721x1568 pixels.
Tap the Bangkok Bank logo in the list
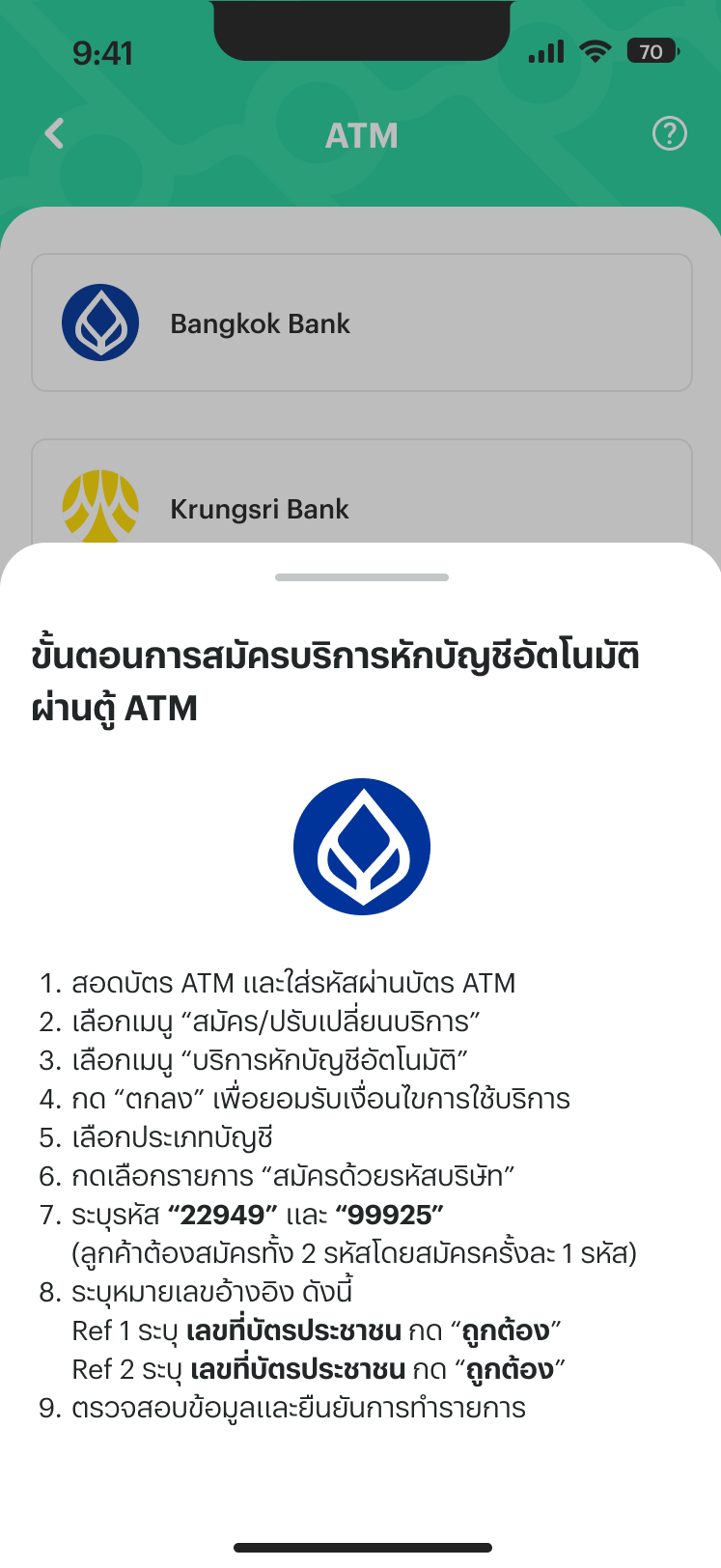[x=101, y=322]
